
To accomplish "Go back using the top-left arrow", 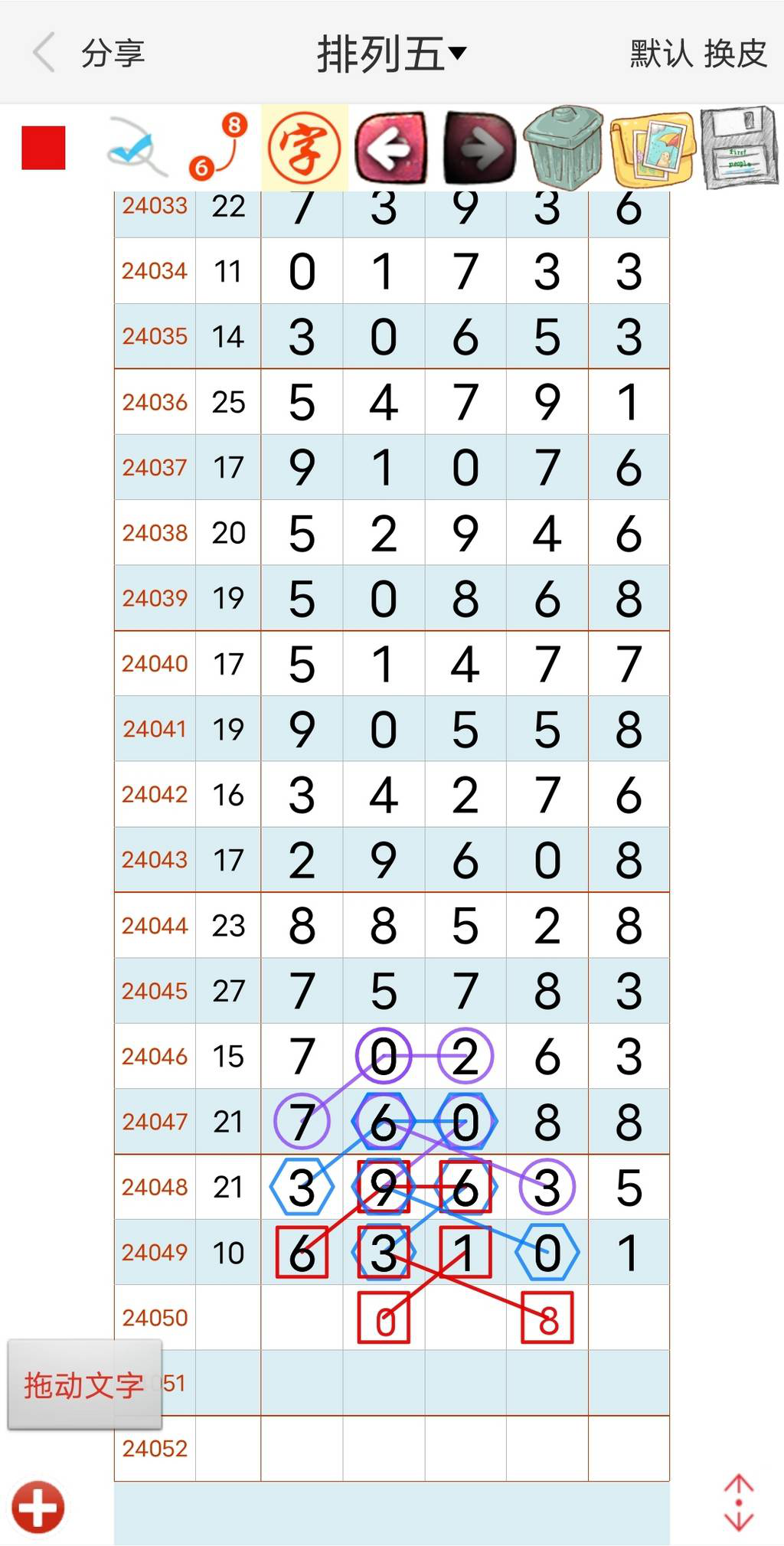I will [x=44, y=53].
